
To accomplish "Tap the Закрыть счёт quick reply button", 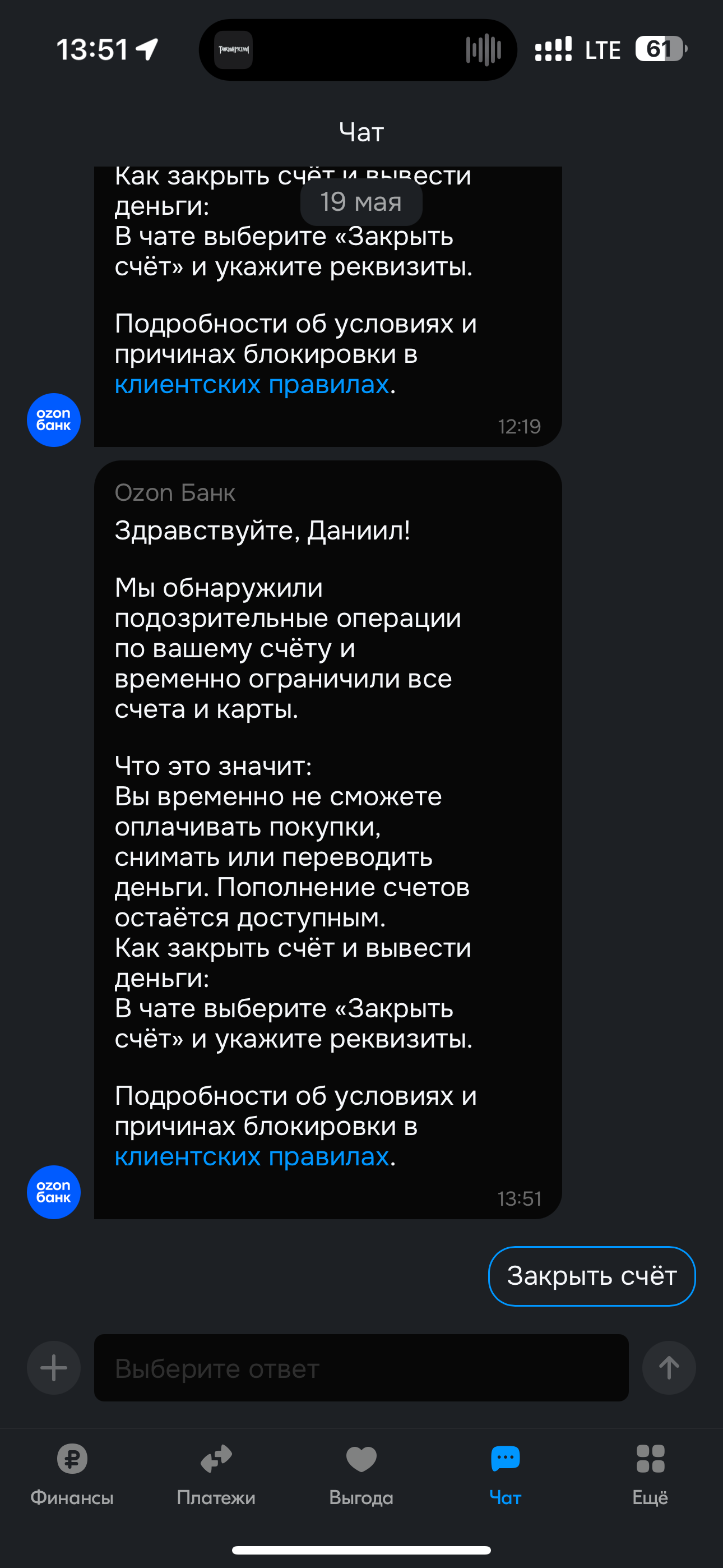I will coord(591,1276).
